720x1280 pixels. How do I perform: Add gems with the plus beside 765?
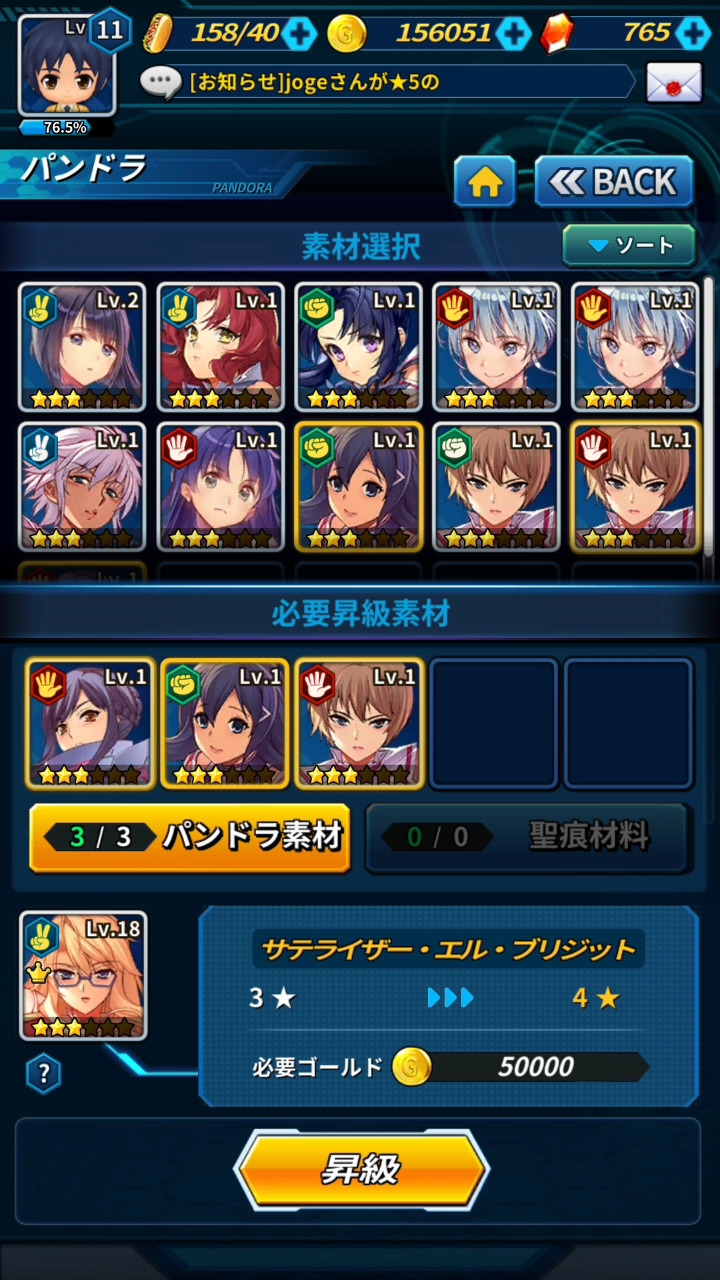[692, 33]
